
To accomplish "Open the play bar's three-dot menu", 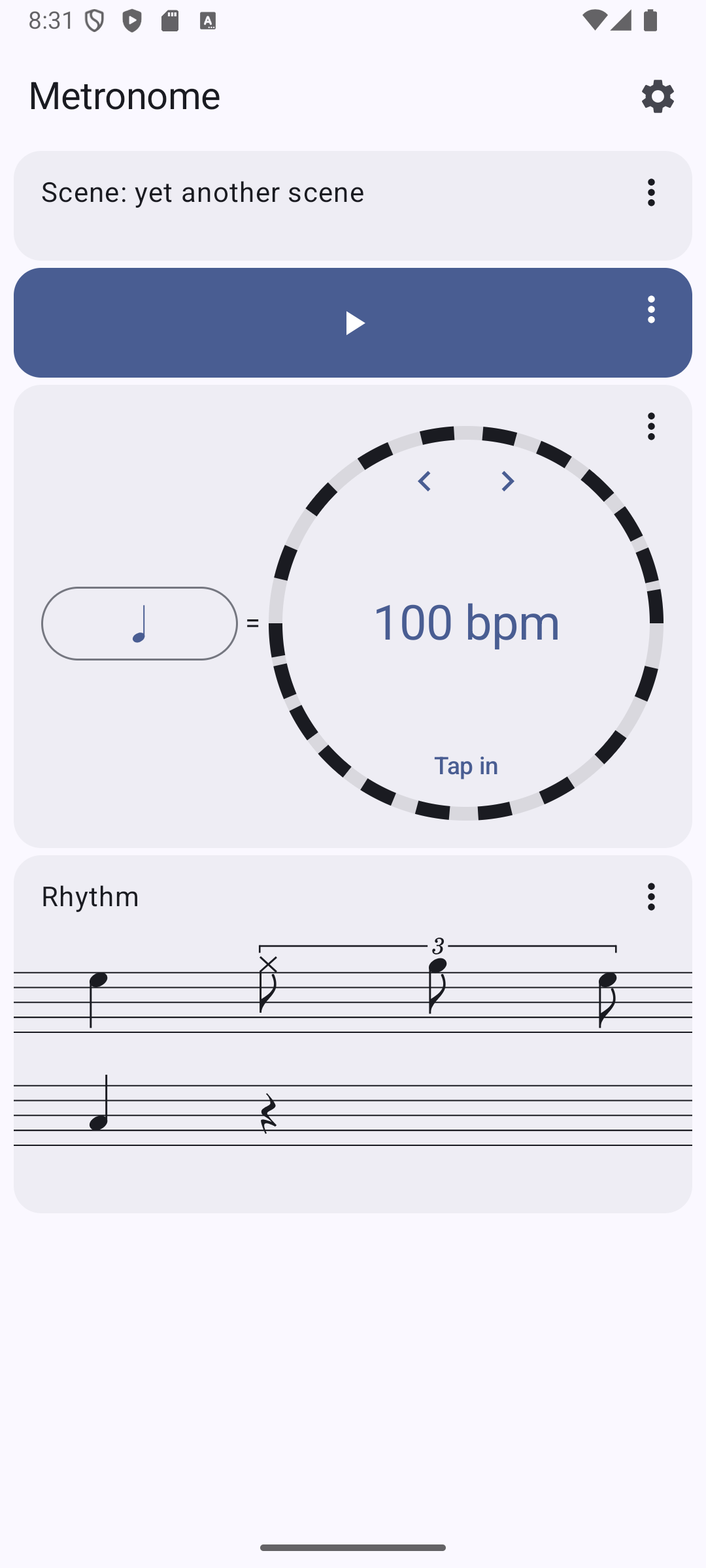I will click(x=651, y=309).
